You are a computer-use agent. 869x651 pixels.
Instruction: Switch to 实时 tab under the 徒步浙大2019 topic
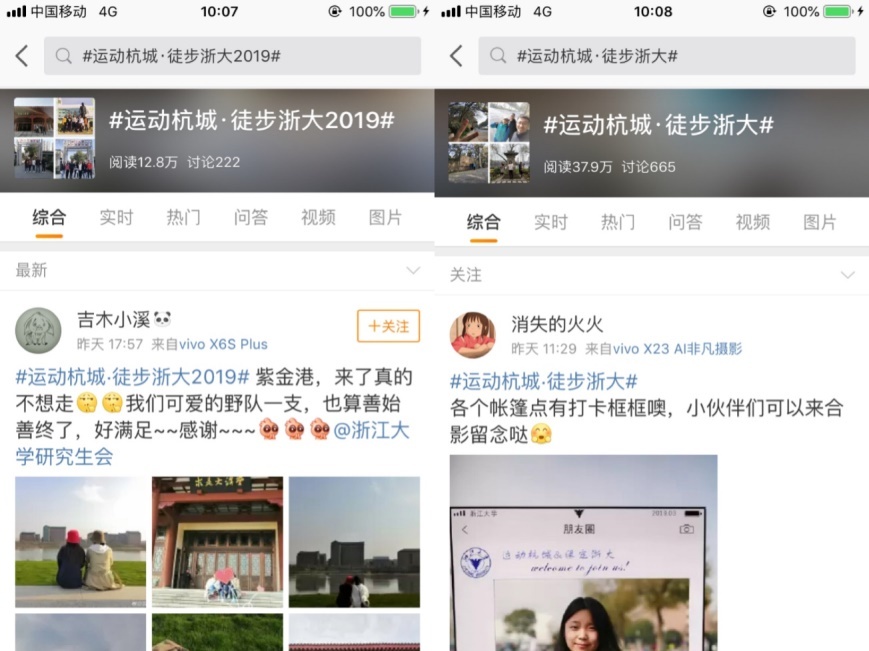tap(116, 218)
